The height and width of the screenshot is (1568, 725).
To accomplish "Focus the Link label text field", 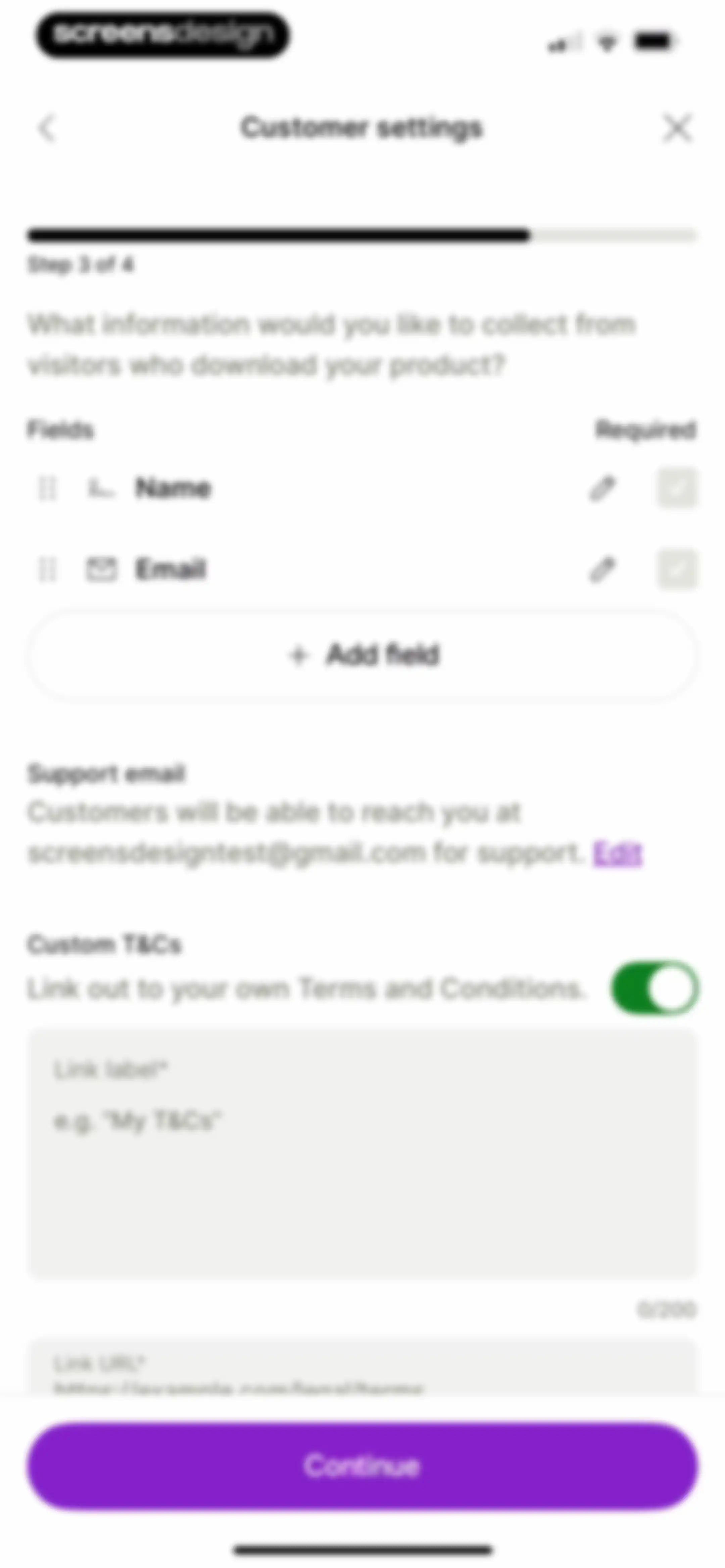I will (362, 1153).
